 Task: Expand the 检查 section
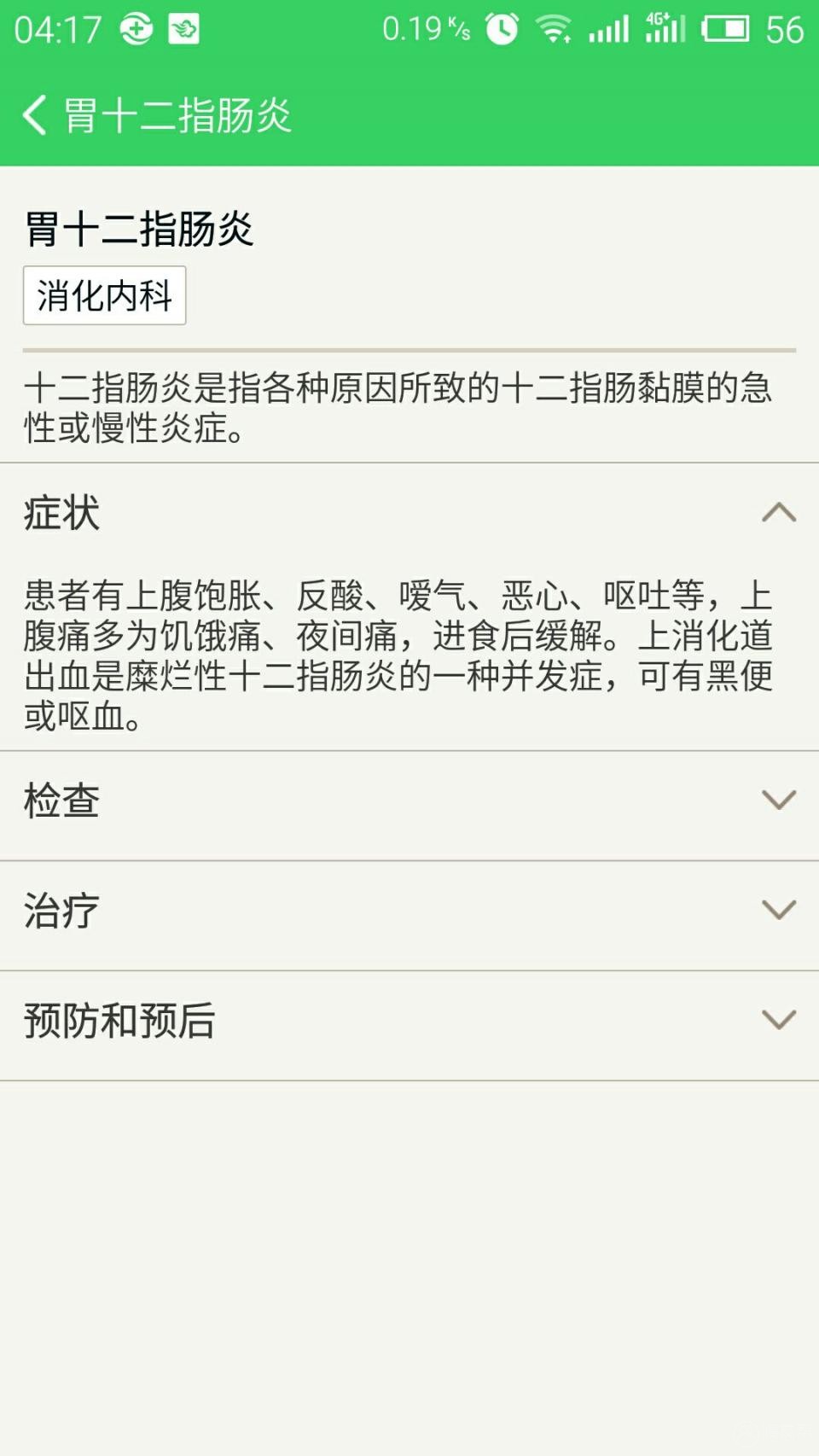pyautogui.click(x=777, y=801)
